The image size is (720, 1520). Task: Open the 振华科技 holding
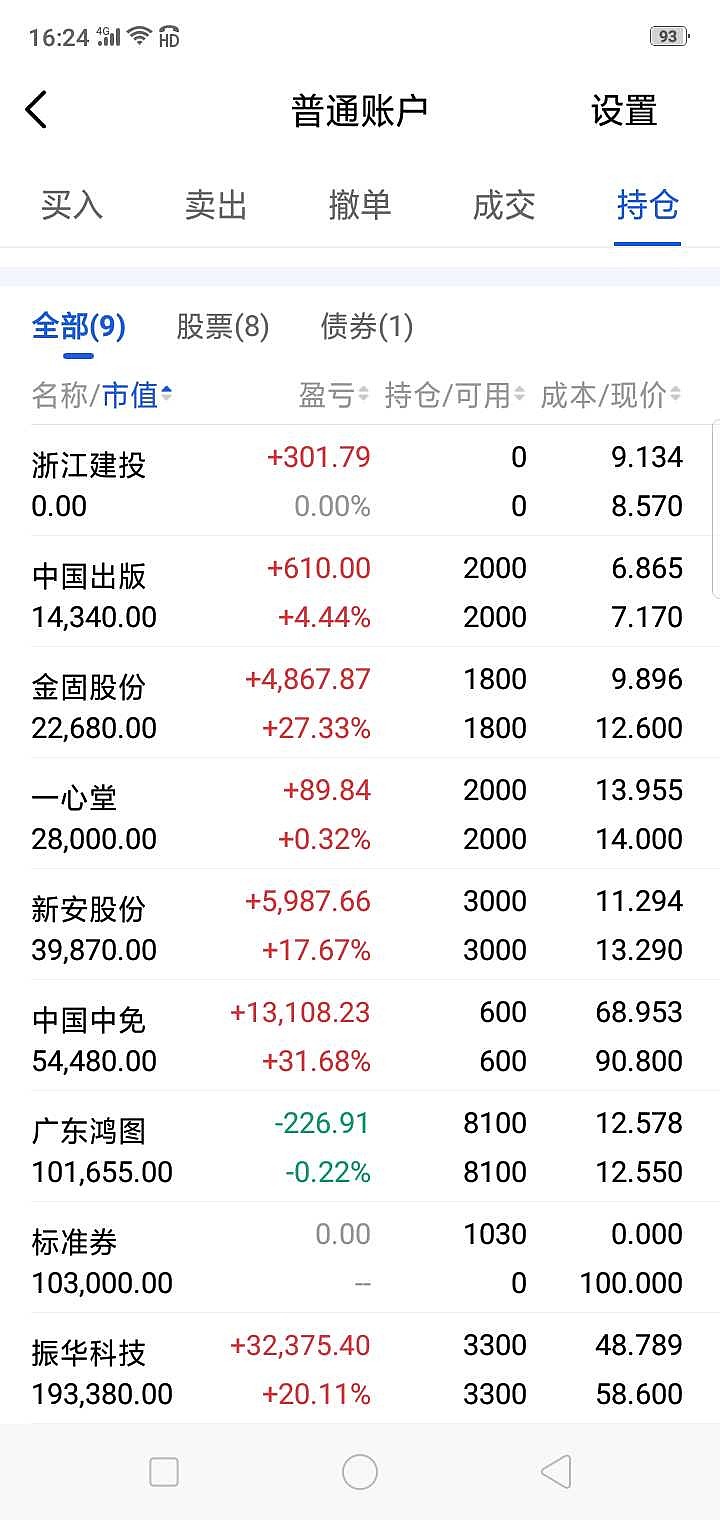coord(360,1369)
